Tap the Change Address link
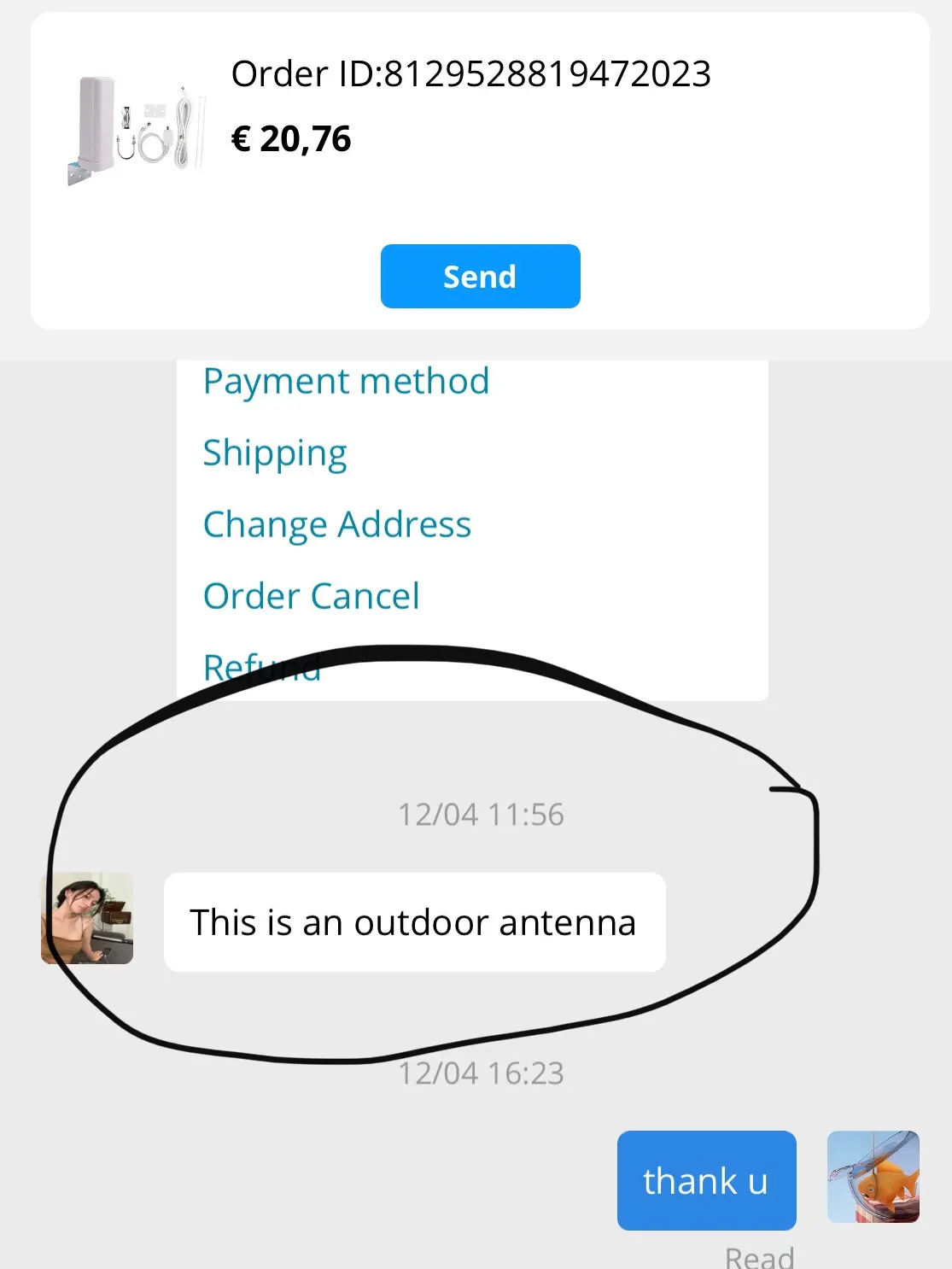Image resolution: width=952 pixels, height=1269 pixels. pyautogui.click(x=337, y=524)
